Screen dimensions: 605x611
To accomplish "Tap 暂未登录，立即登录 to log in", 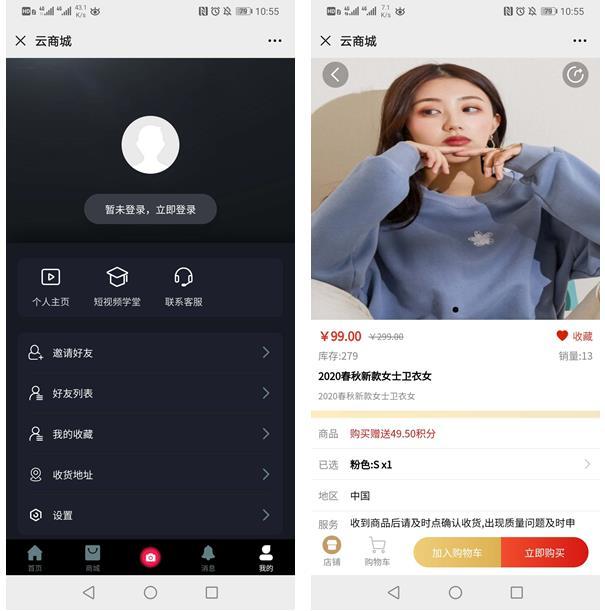I will pos(150,210).
